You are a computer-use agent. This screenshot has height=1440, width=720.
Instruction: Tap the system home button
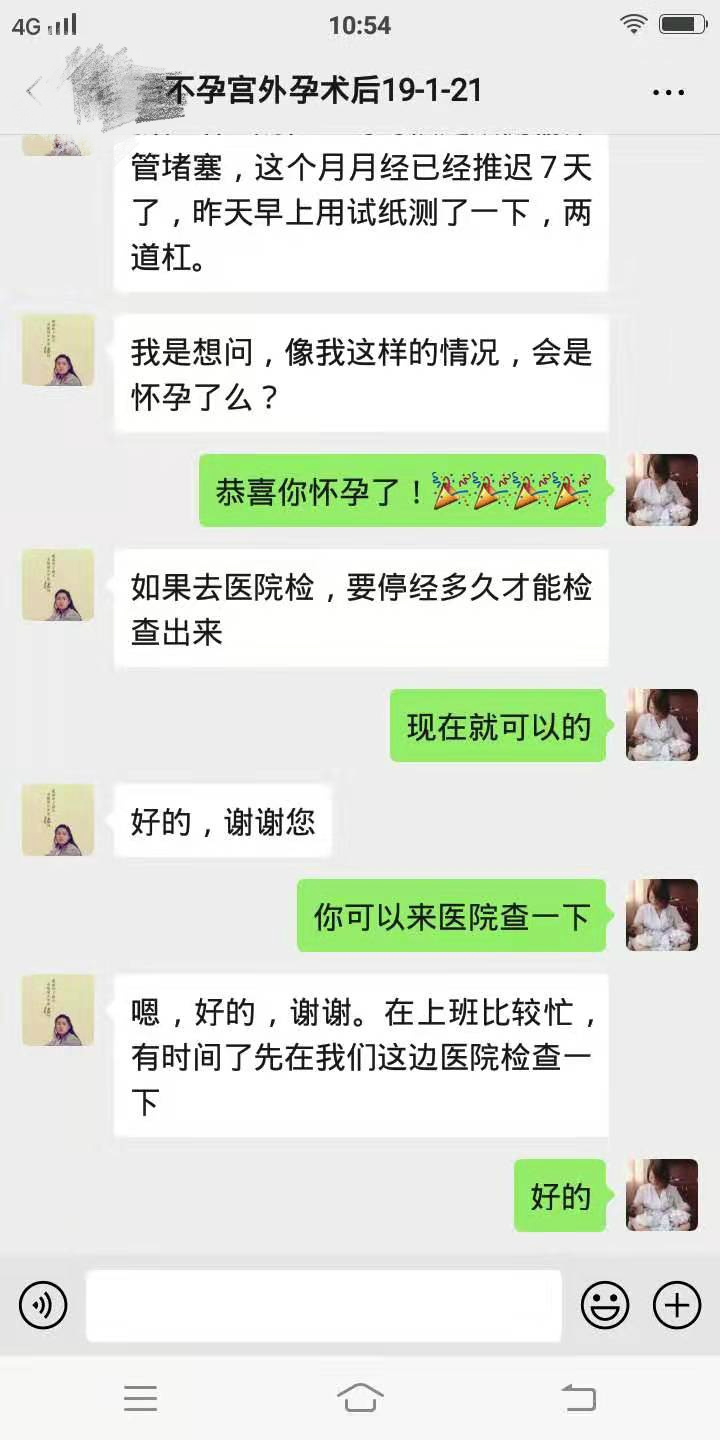360,1397
